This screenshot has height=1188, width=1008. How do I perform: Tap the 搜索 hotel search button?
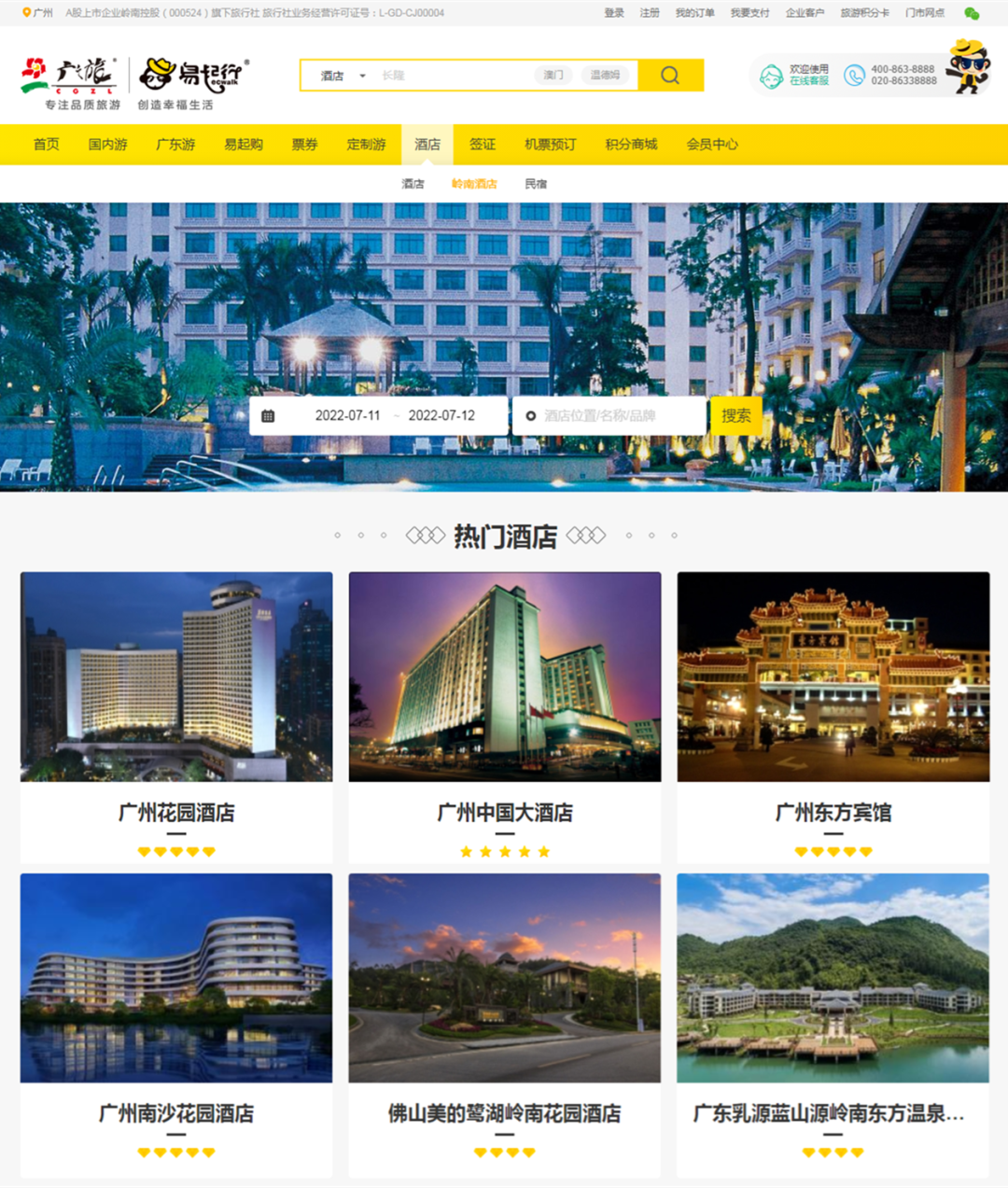click(x=735, y=415)
